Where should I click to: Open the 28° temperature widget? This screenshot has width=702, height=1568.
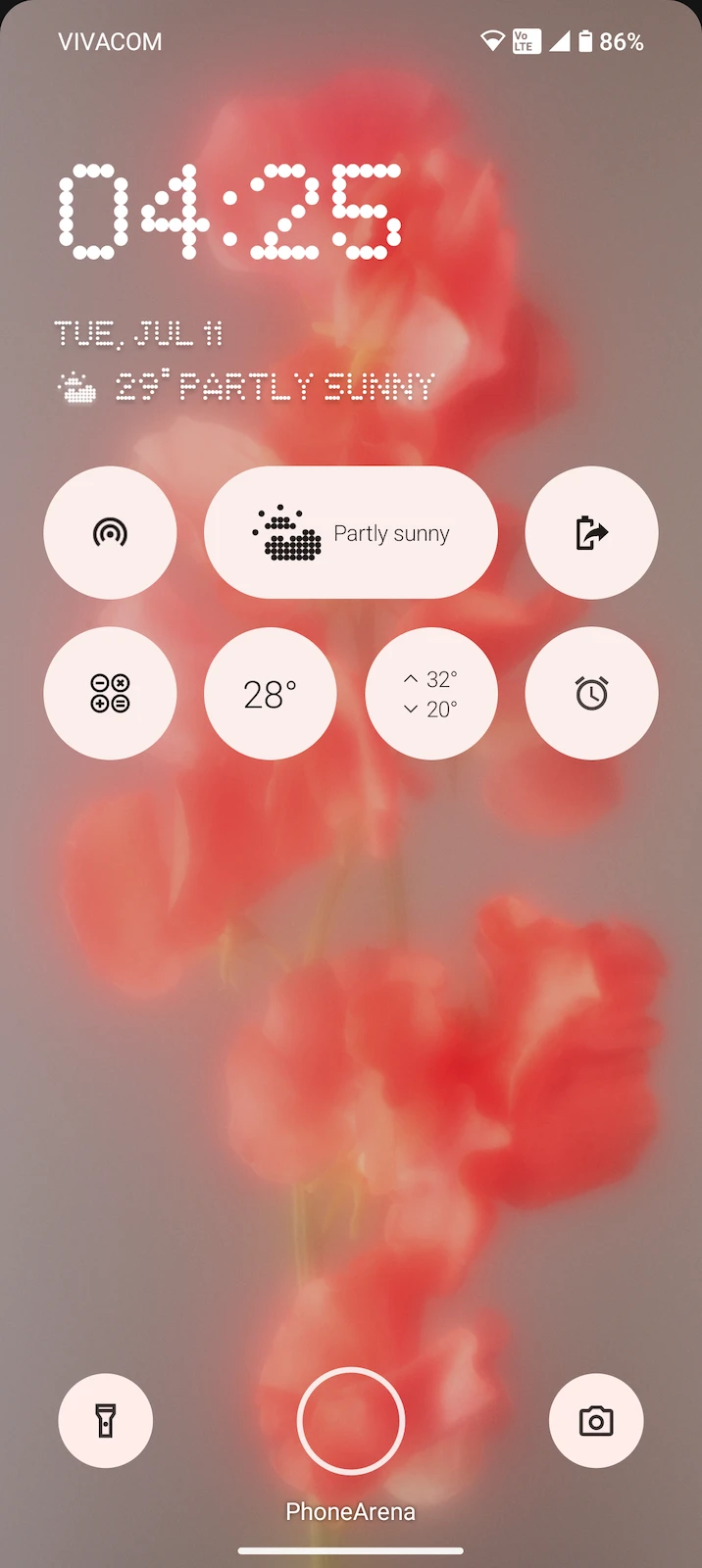[271, 694]
